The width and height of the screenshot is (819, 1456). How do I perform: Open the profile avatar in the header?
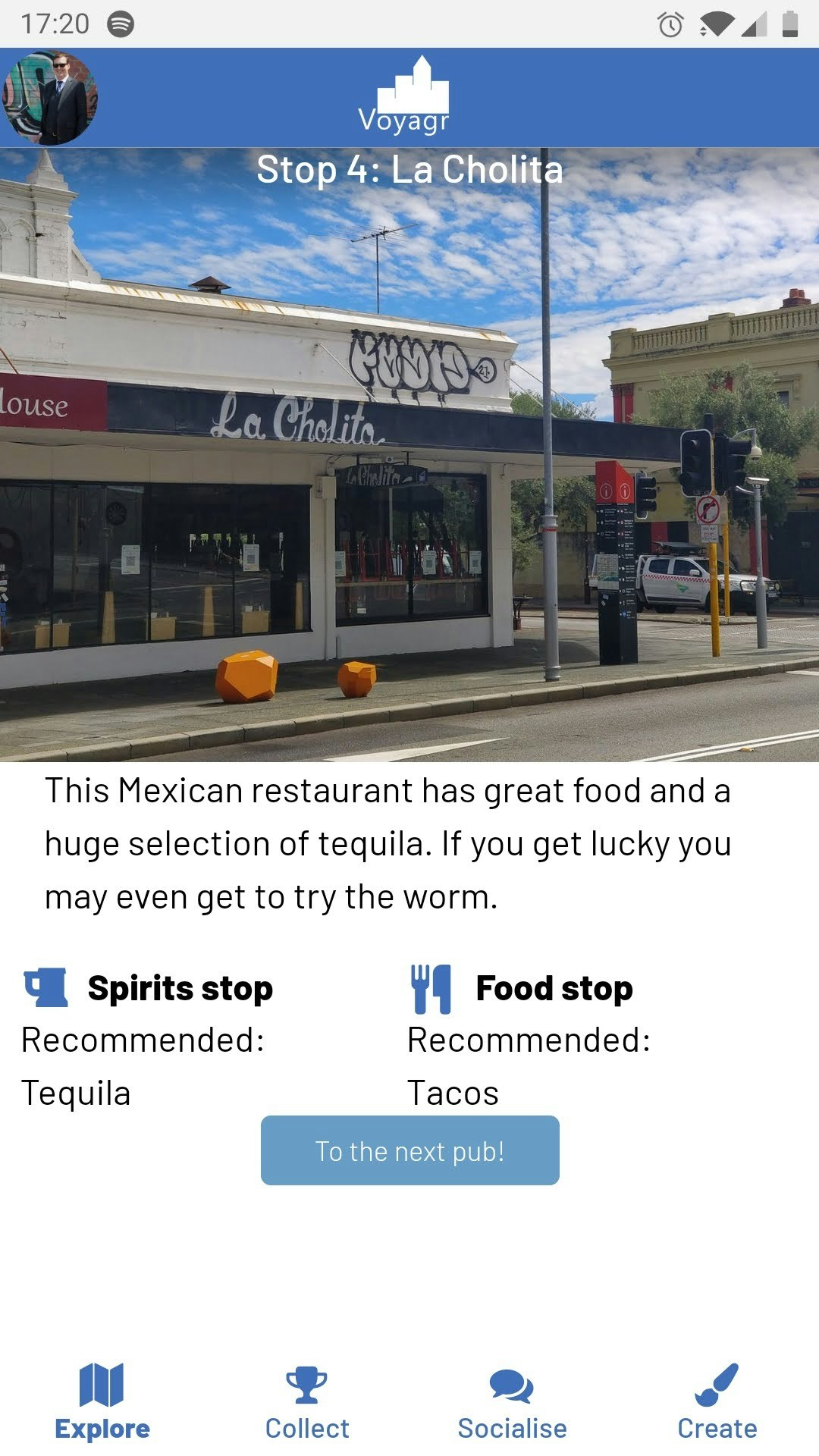pyautogui.click(x=50, y=98)
